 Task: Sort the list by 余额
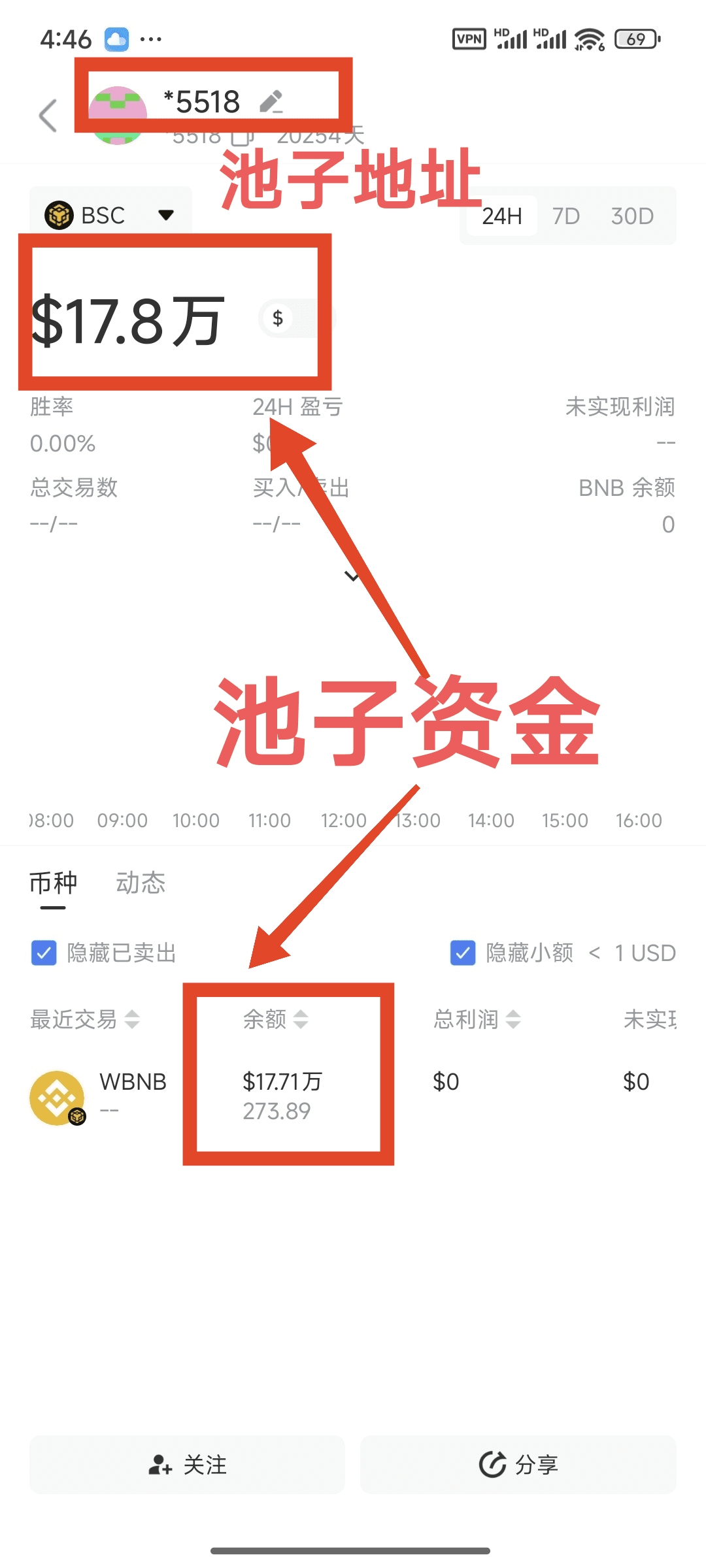pyautogui.click(x=275, y=1019)
